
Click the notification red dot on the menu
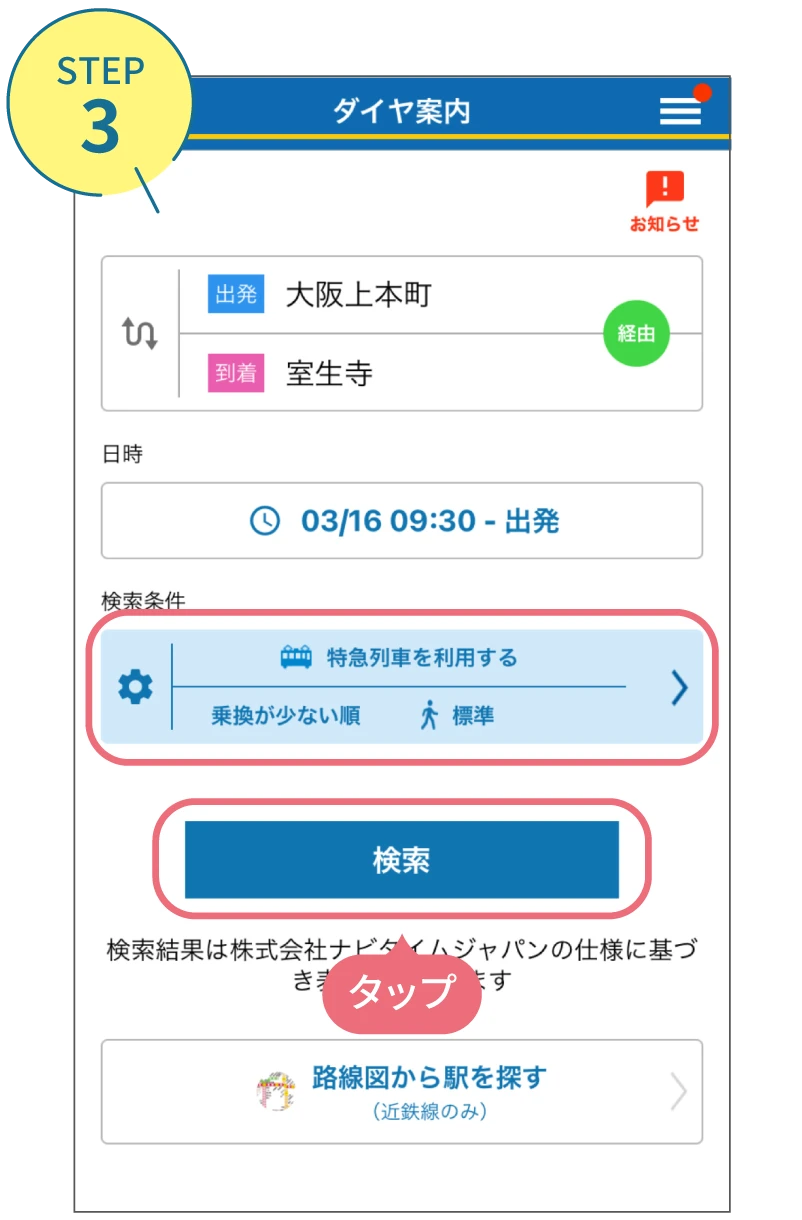pyautogui.click(x=704, y=92)
